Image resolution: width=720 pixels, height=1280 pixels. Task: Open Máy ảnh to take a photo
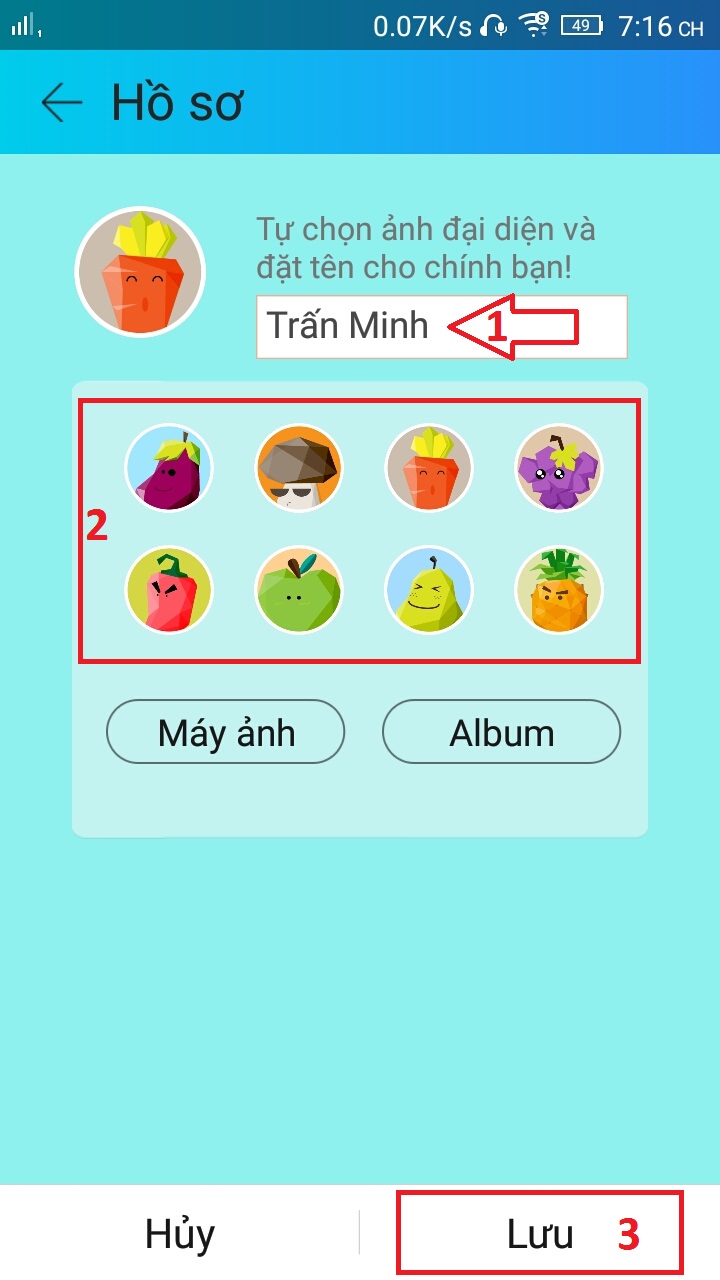point(226,732)
